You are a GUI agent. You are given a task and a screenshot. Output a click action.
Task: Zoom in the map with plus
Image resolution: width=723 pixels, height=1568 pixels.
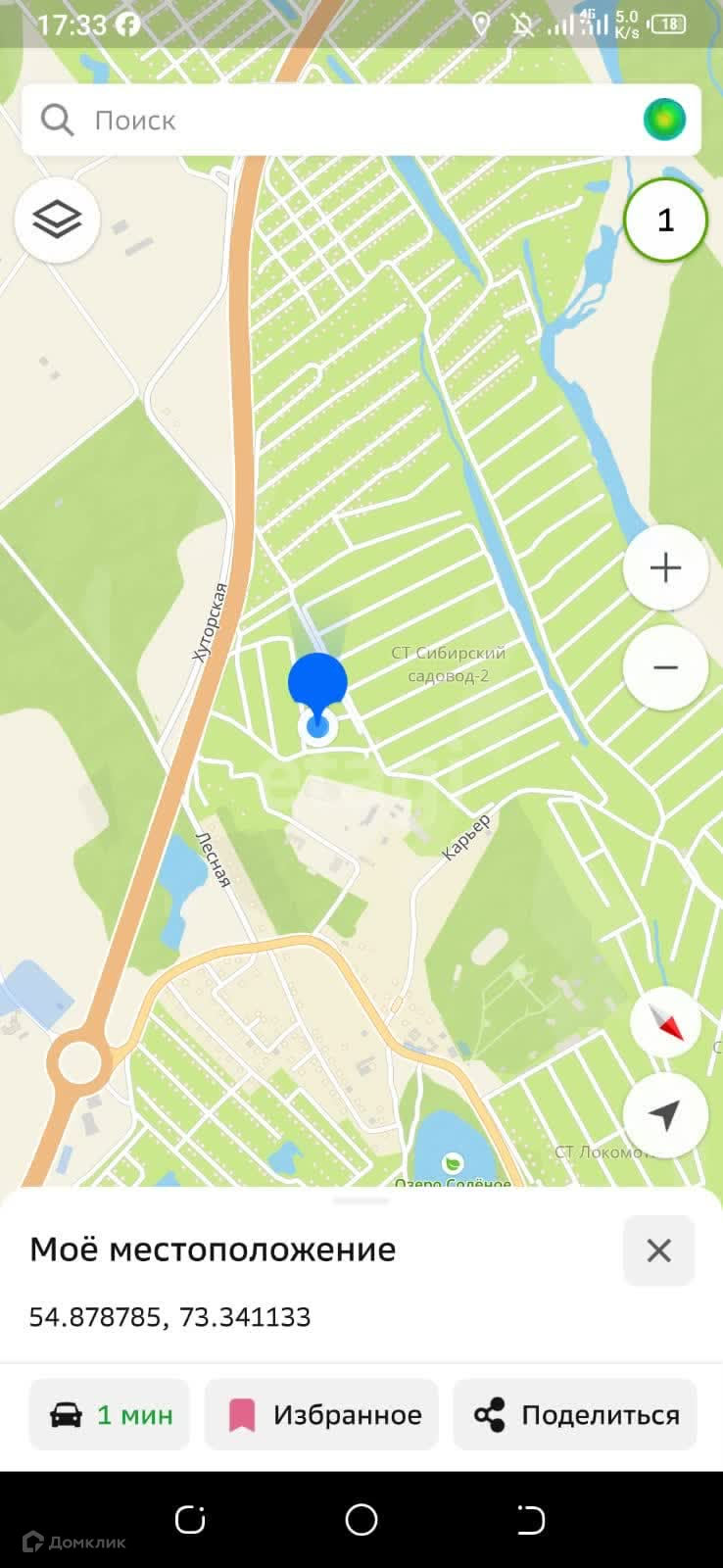665,568
